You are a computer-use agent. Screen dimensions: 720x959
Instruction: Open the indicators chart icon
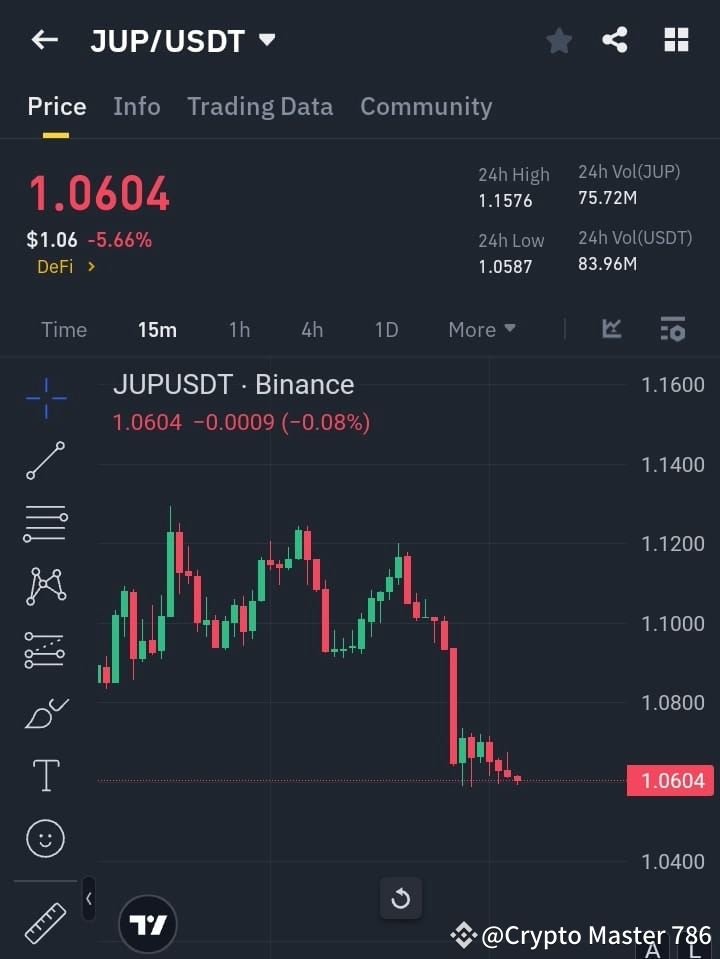coord(610,329)
